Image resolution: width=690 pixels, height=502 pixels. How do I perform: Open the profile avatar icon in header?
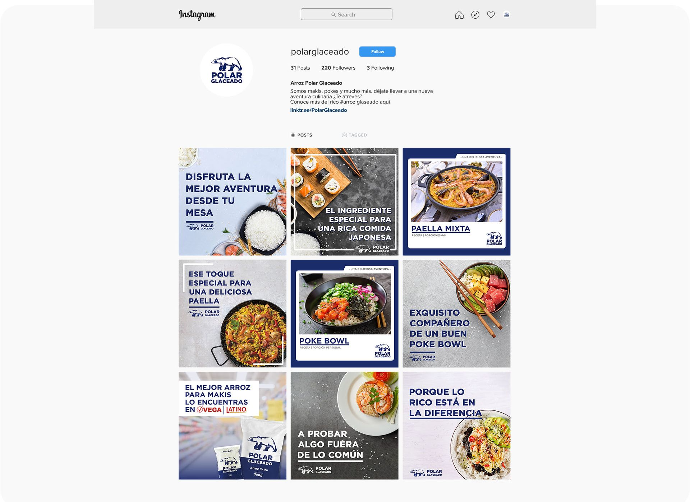click(506, 15)
